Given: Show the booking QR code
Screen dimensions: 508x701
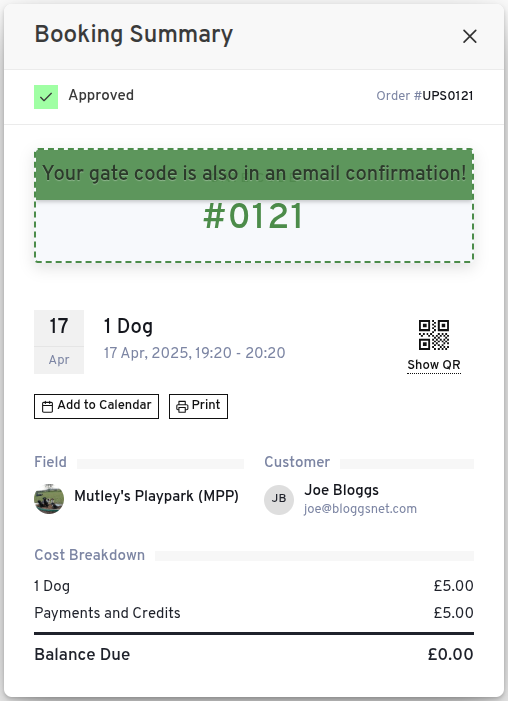Looking at the screenshot, I should (x=434, y=346).
